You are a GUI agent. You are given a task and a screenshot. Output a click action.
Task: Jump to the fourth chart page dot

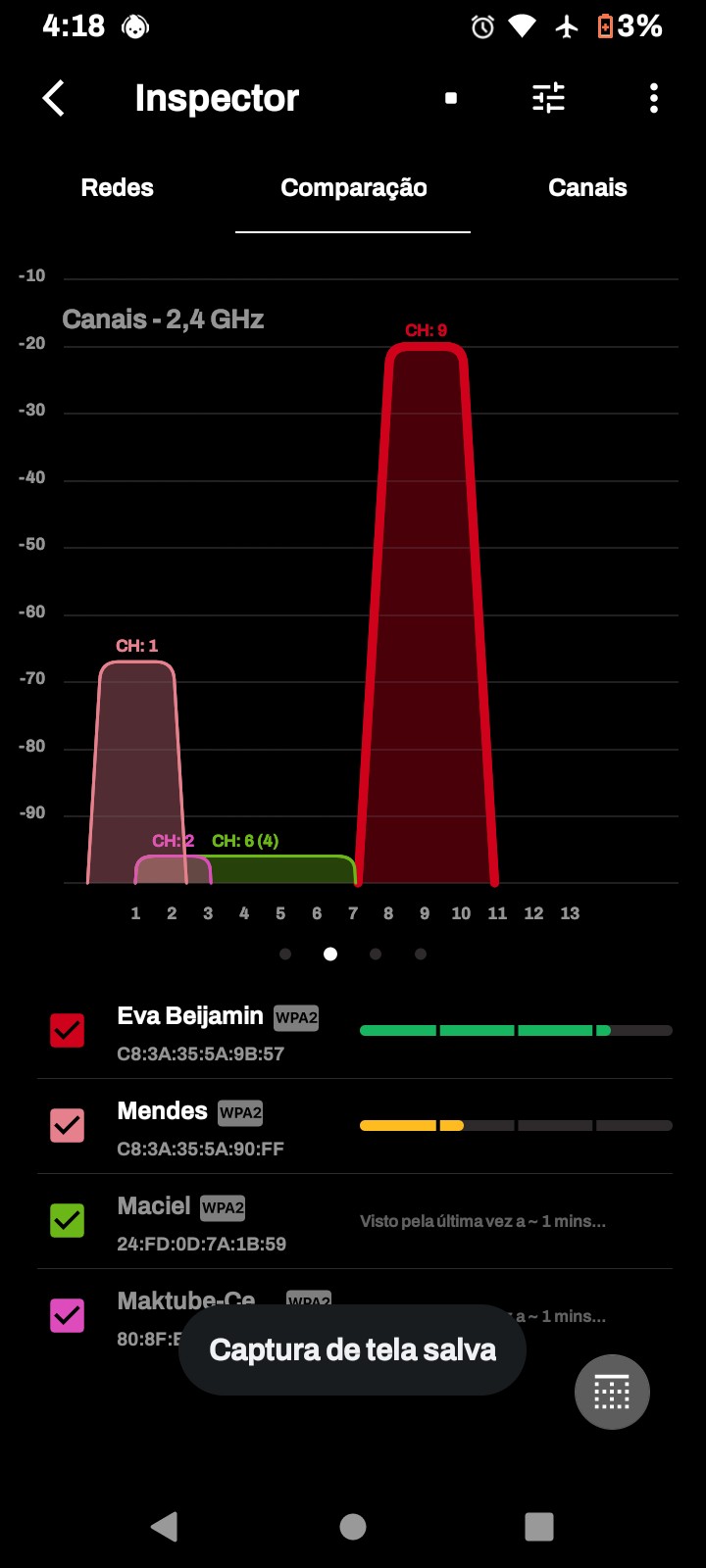point(421,955)
